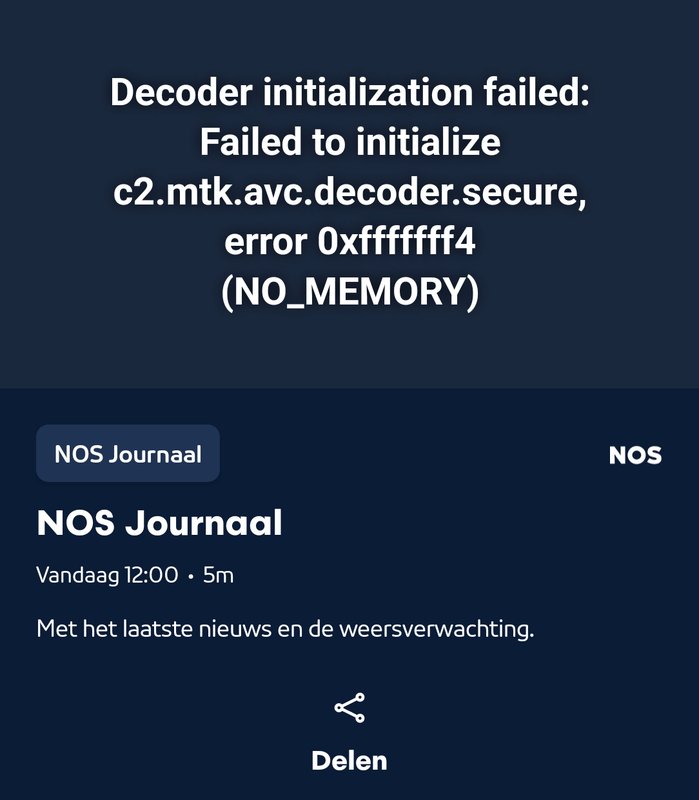The image size is (699, 800).
Task: Share this NOS Journaal episode via Delen
Action: 349,733
